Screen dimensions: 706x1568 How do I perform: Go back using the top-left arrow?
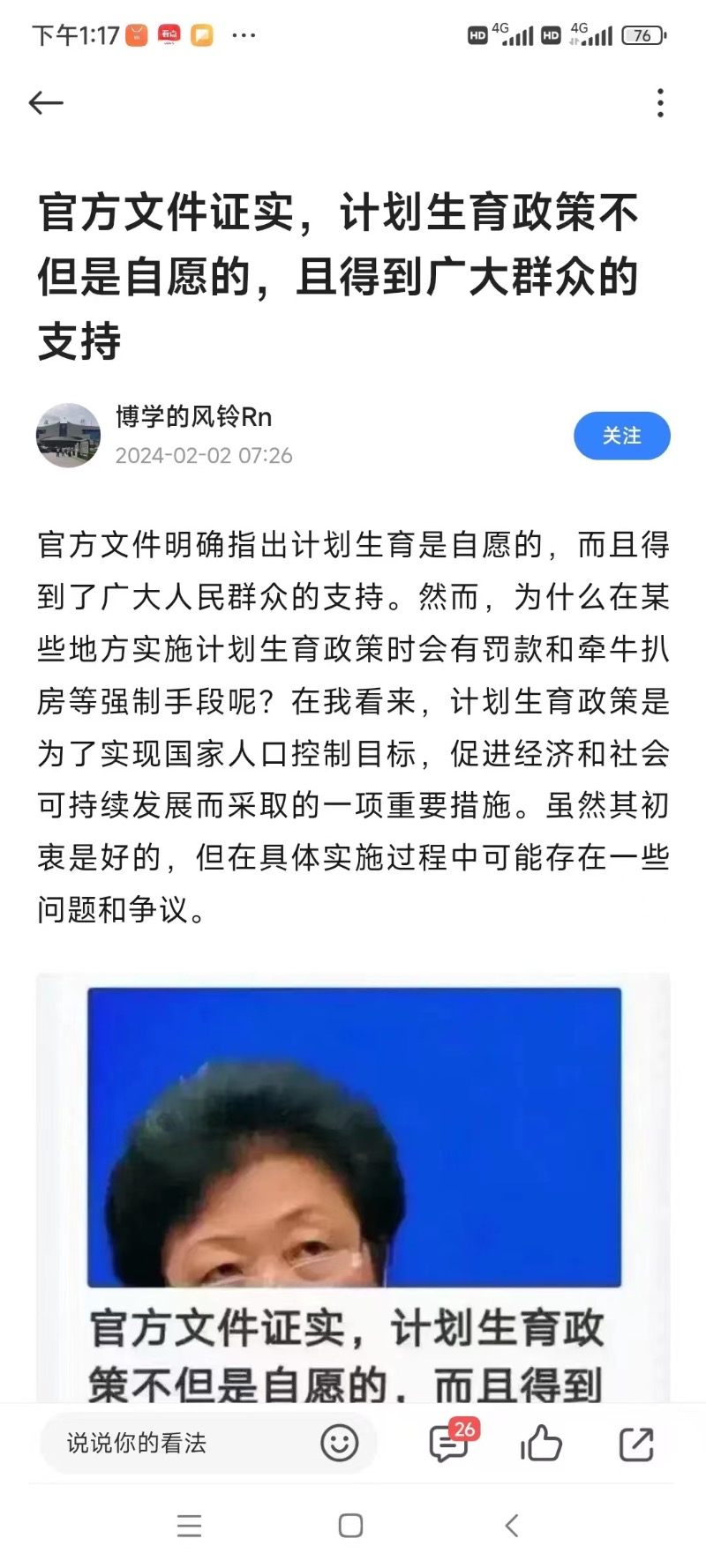click(46, 103)
